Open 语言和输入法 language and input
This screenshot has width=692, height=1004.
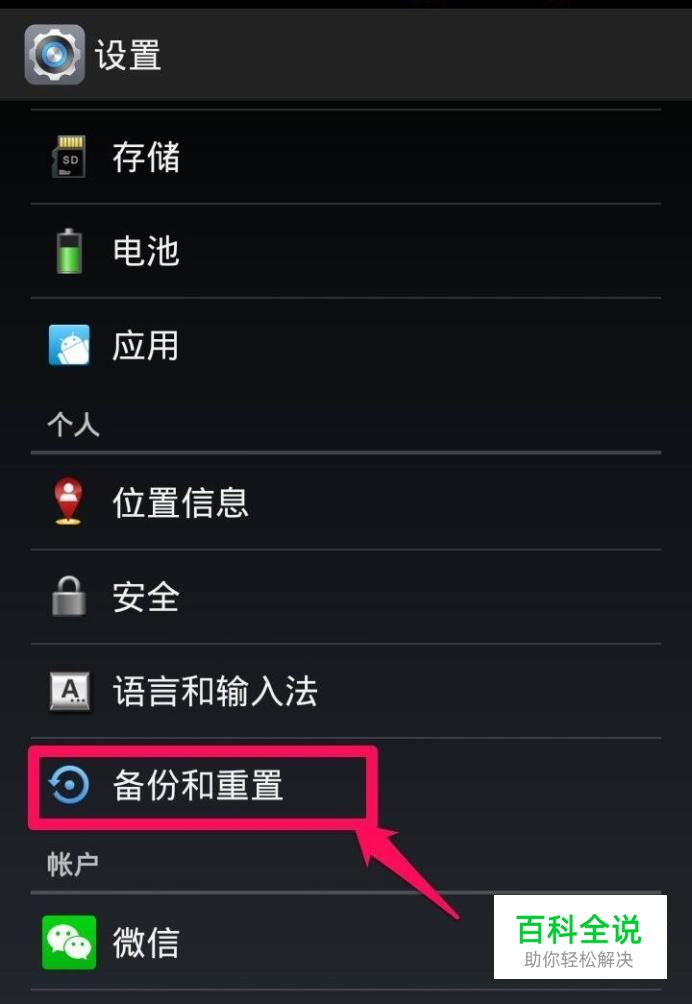346,691
